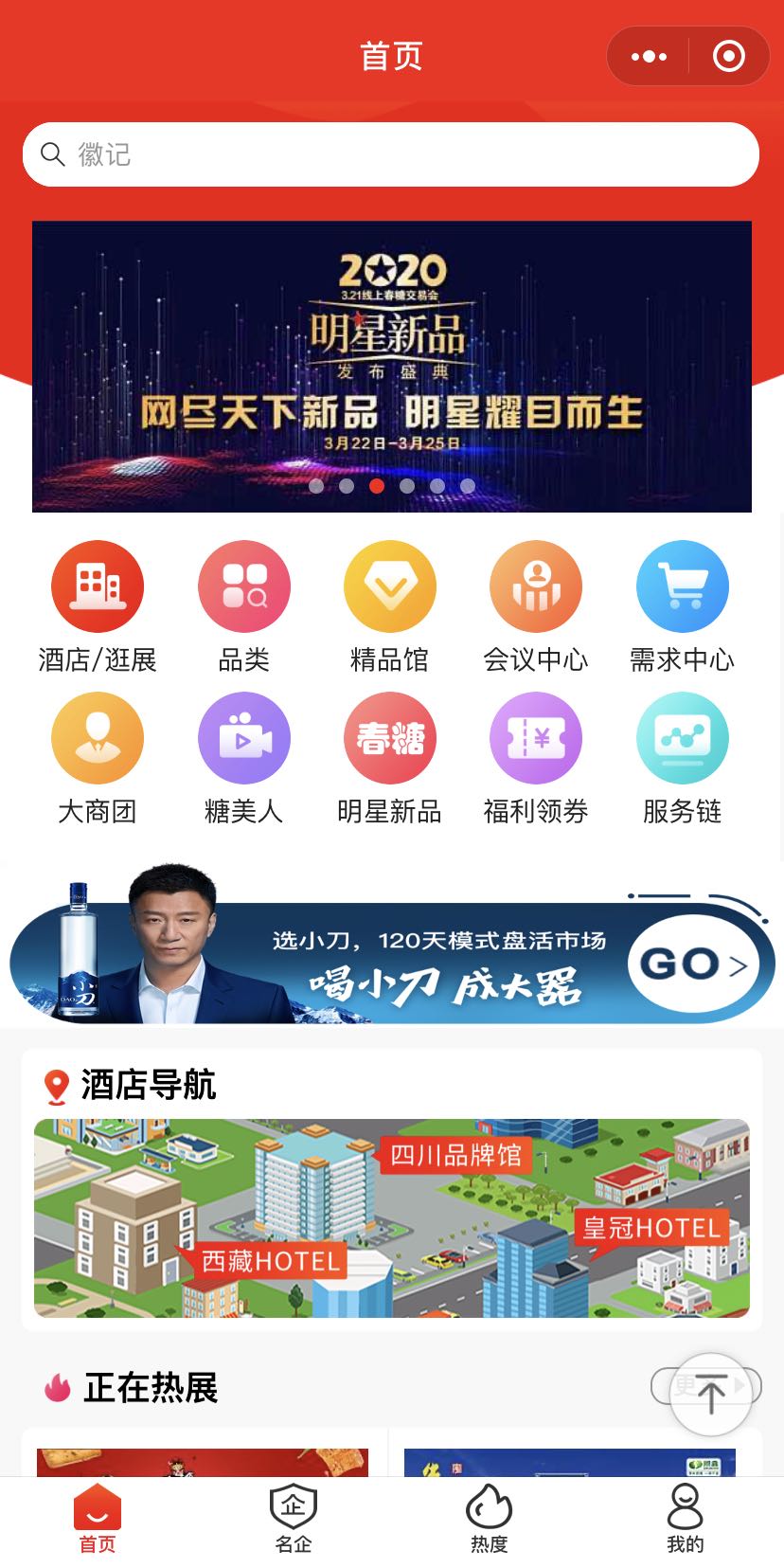Tap the search box showing 徽记

[x=391, y=154]
